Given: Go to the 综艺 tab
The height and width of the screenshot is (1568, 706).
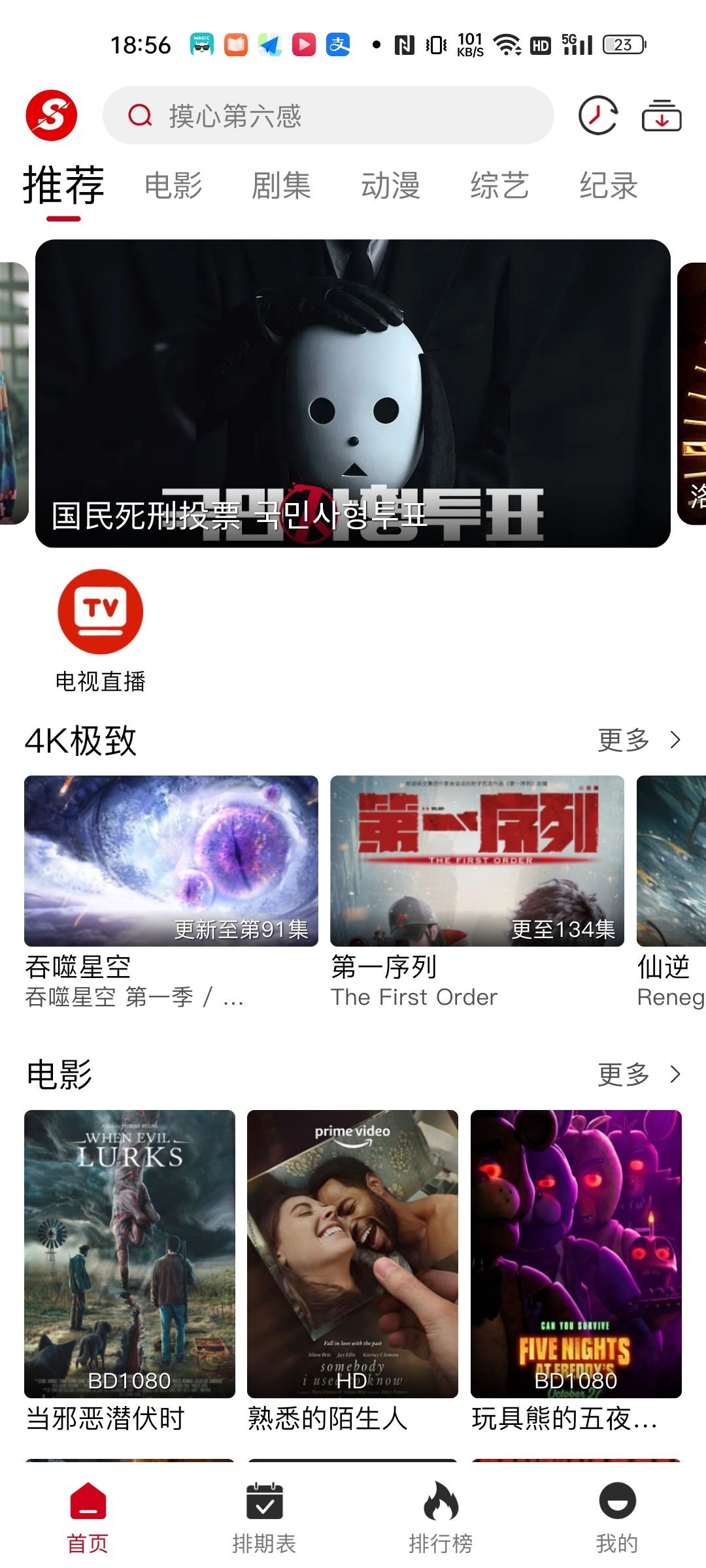Looking at the screenshot, I should (499, 186).
